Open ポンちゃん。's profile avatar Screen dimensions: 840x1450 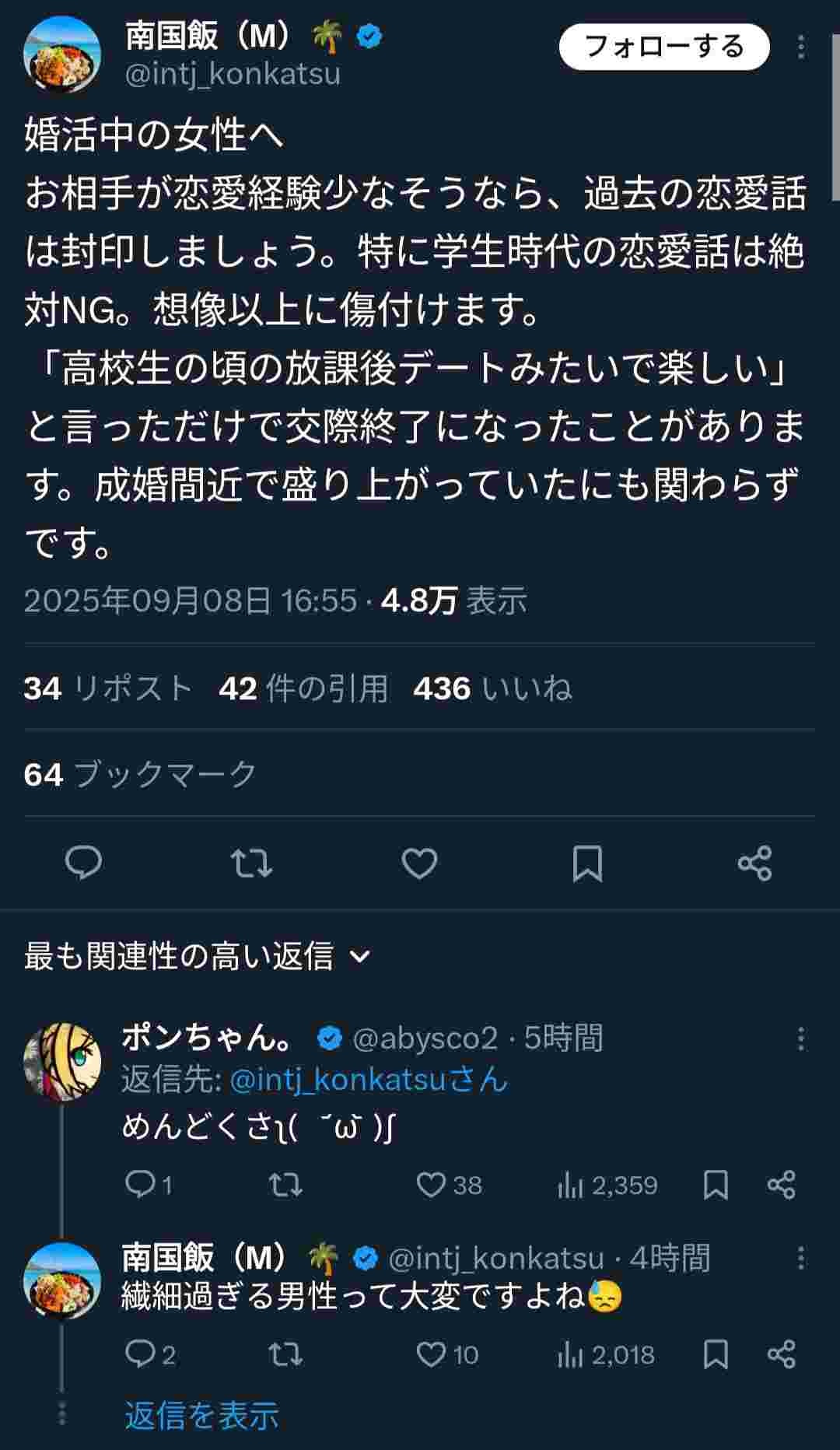(x=62, y=1062)
